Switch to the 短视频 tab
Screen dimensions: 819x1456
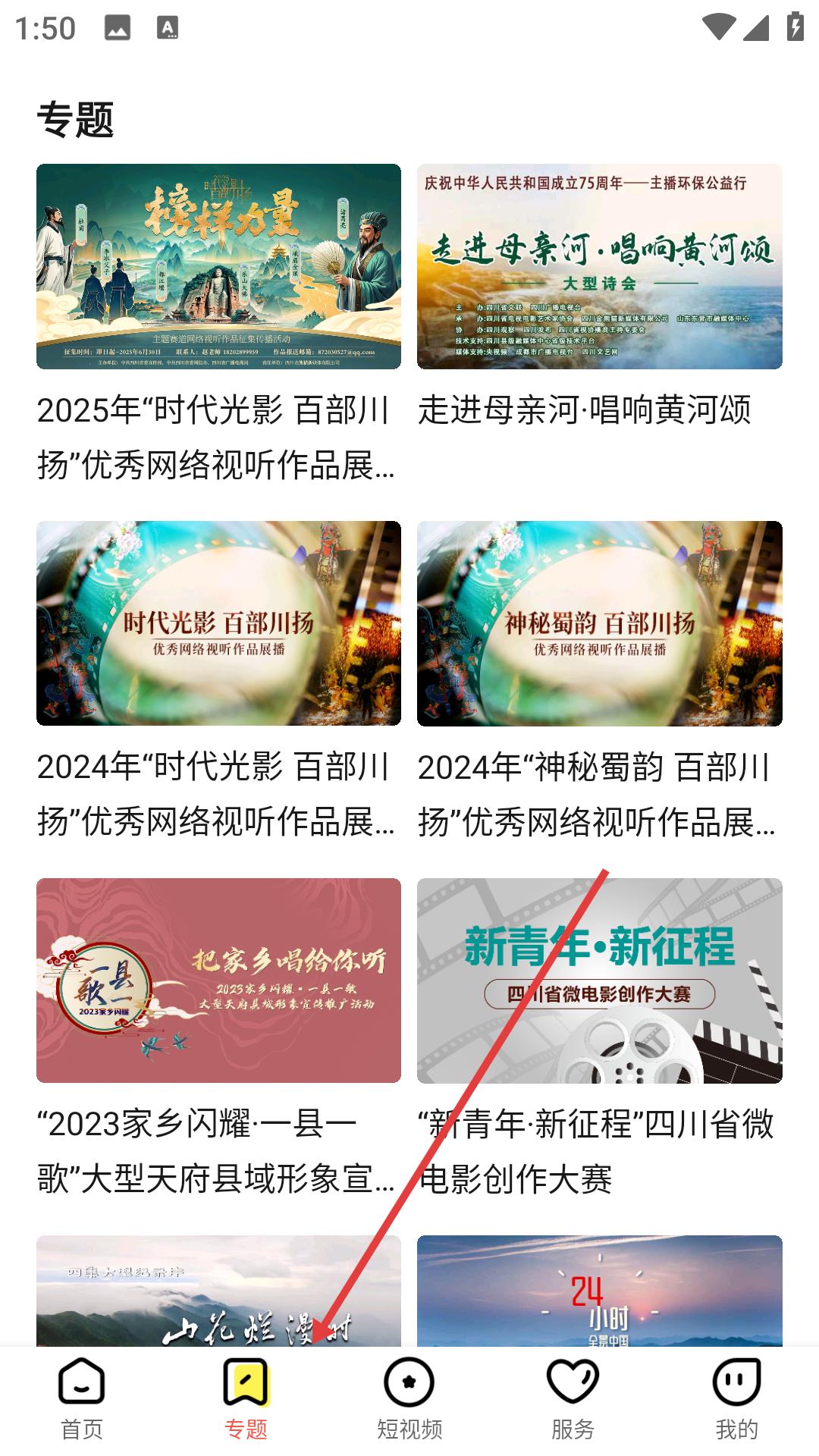[x=409, y=1399]
